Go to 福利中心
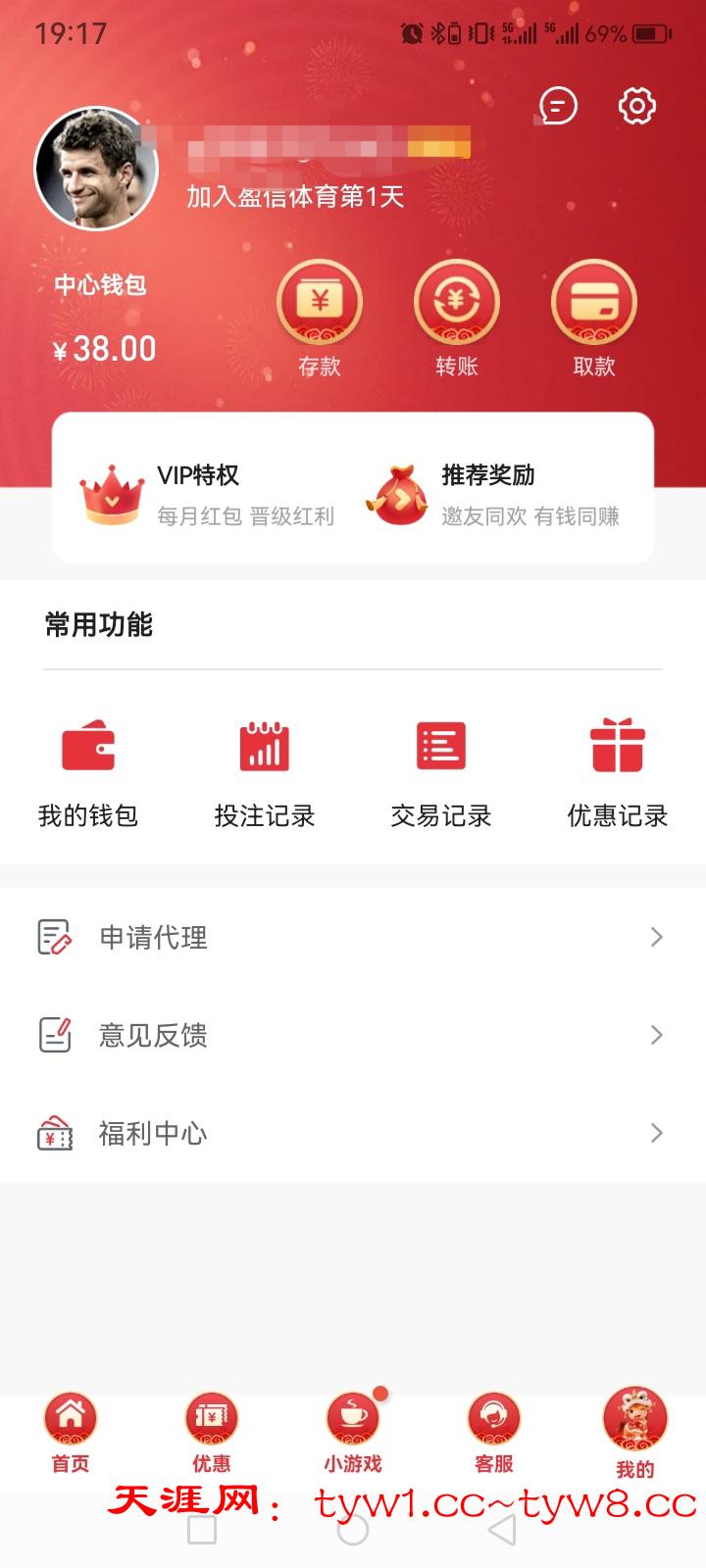The width and height of the screenshot is (706, 1568). [353, 1134]
